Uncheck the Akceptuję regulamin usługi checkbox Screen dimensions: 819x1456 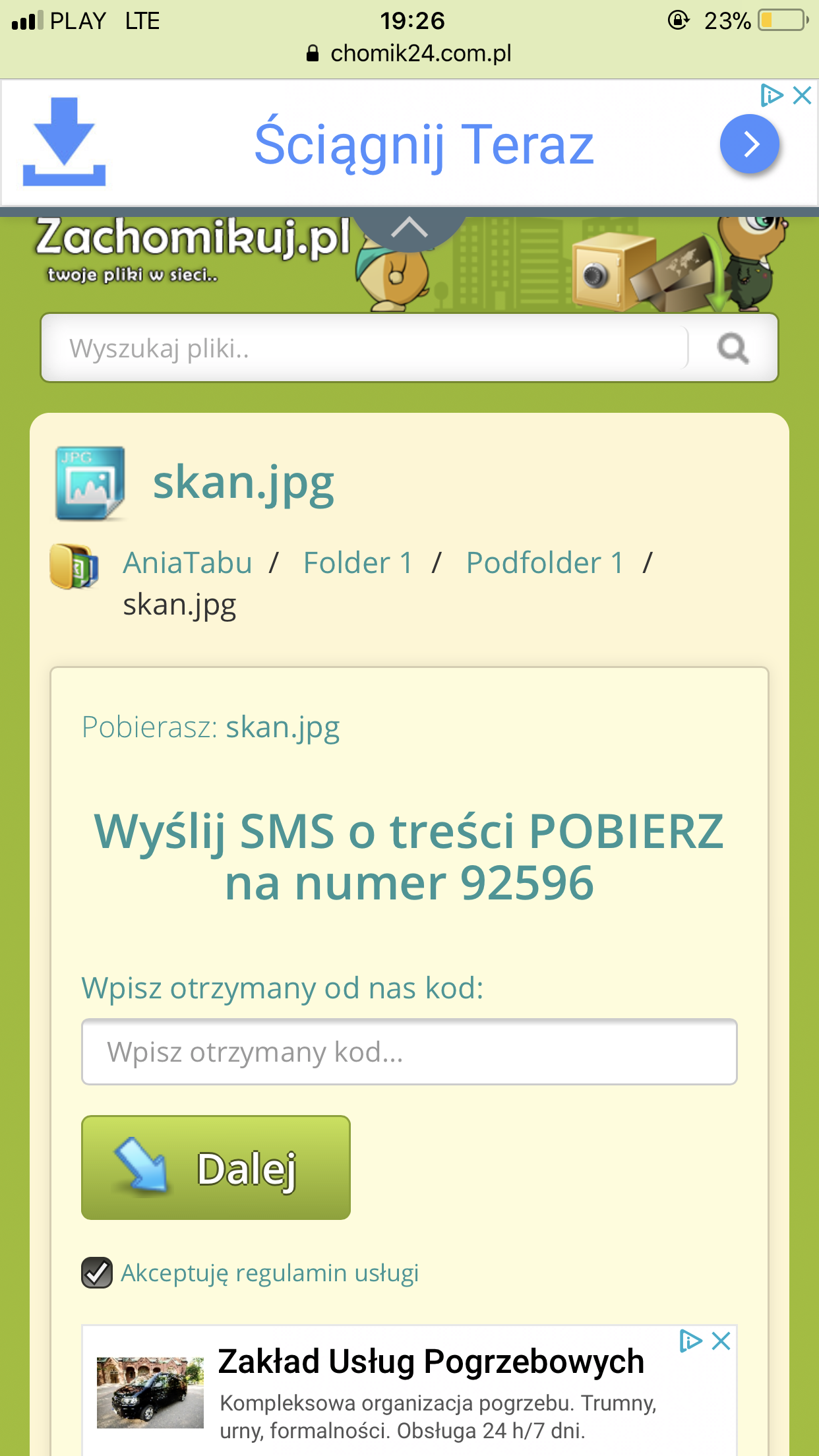97,1273
